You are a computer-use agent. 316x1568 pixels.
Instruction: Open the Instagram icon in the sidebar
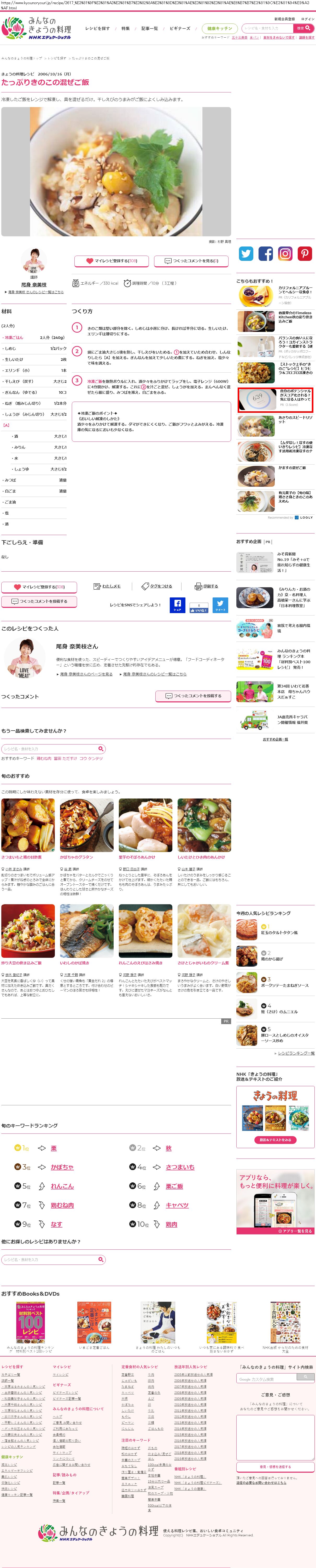coord(285,253)
